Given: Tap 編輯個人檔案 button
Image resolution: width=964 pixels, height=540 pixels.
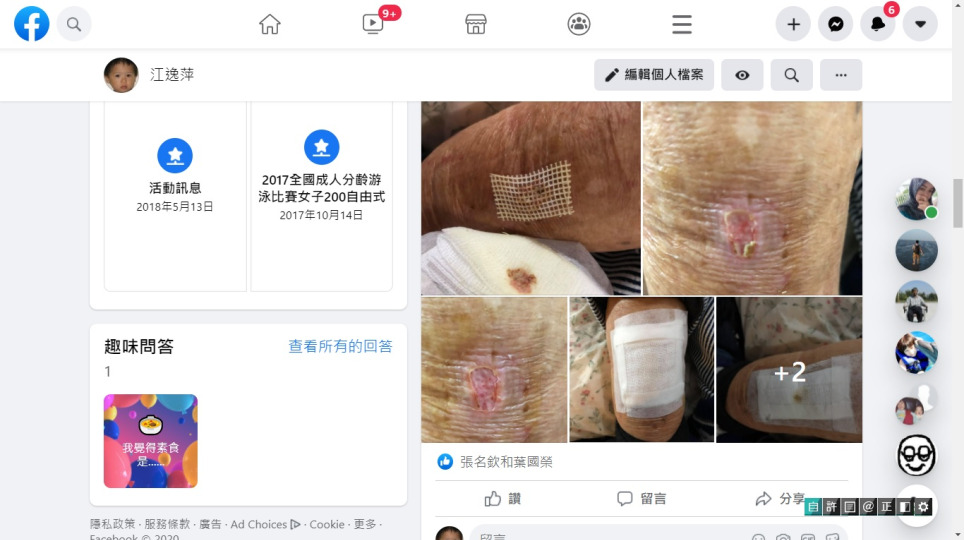Looking at the screenshot, I should click(x=655, y=75).
